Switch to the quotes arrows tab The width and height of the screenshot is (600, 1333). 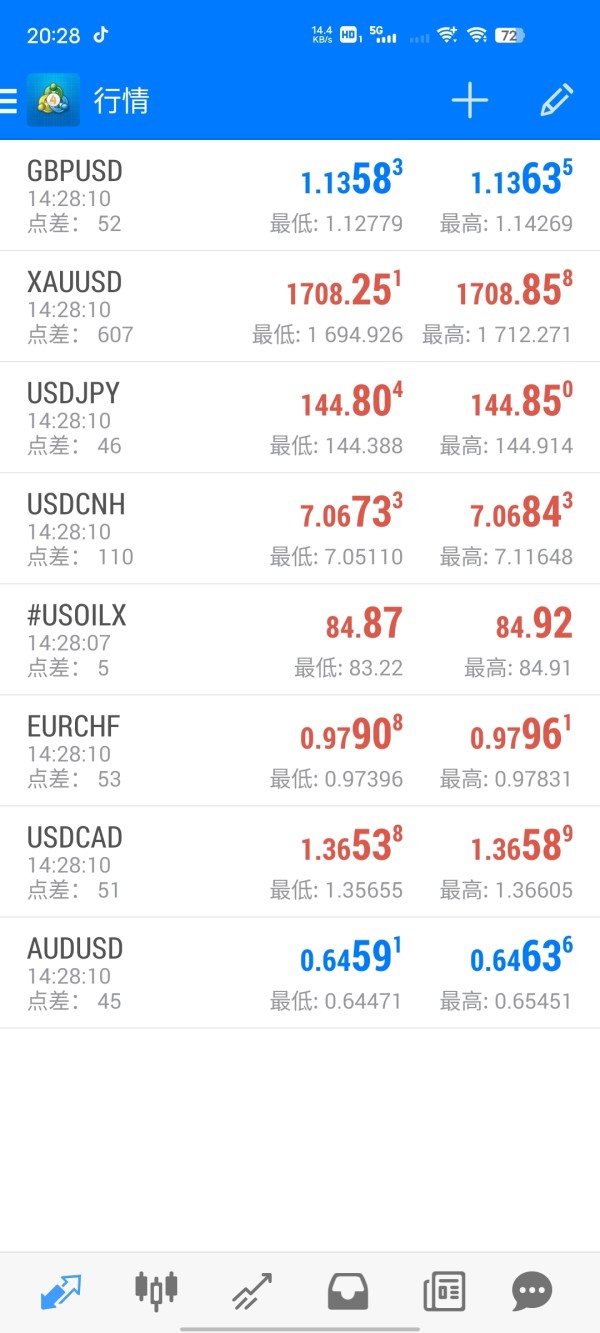click(61, 1291)
